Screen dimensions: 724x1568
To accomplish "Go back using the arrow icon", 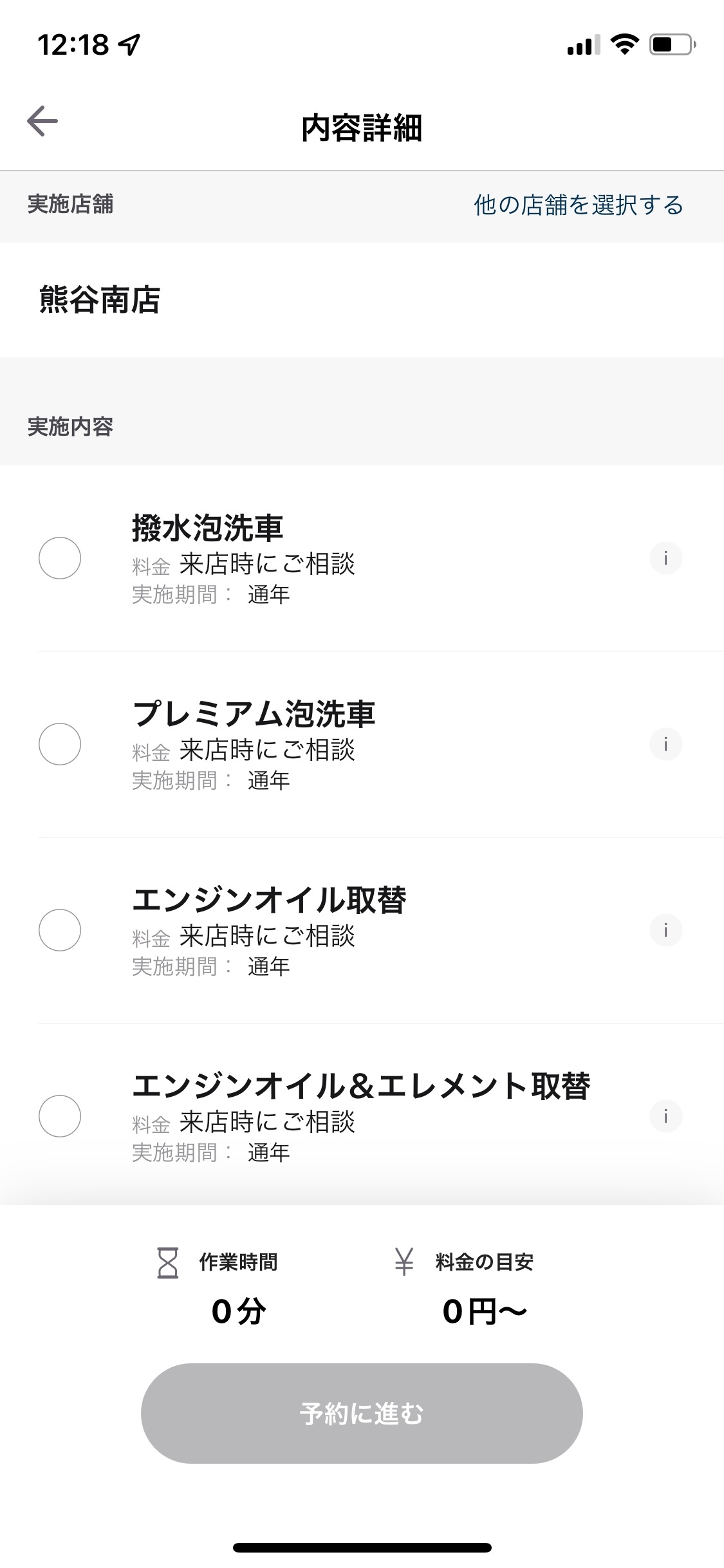I will click(42, 121).
